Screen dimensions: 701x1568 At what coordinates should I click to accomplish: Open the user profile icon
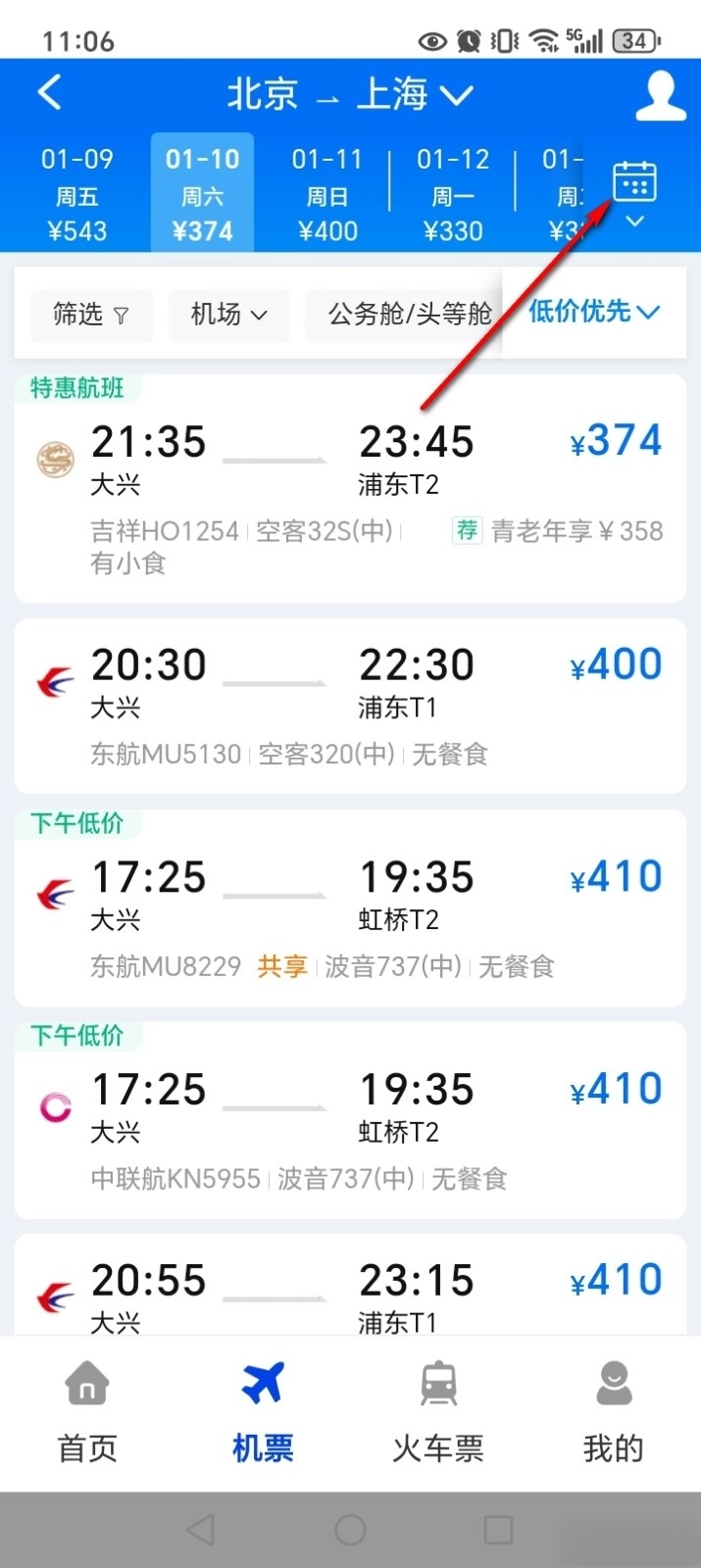tap(660, 95)
